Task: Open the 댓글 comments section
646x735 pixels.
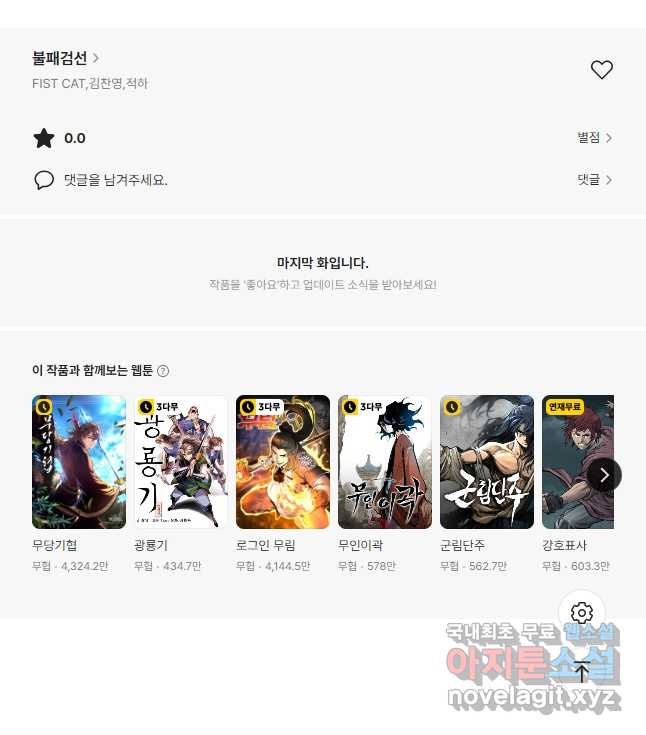Action: click(x=594, y=180)
